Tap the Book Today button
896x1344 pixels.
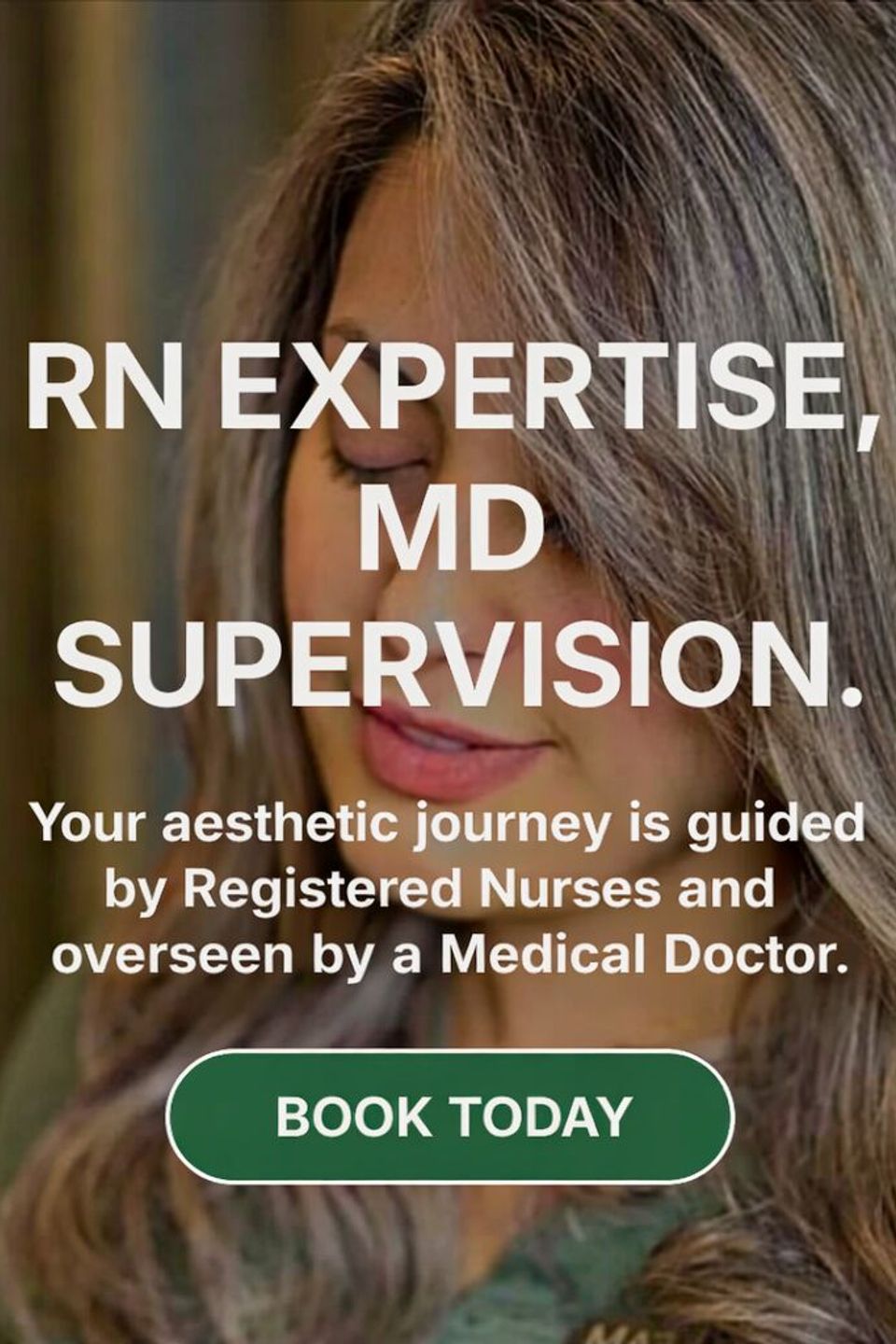pyautogui.click(x=451, y=1116)
